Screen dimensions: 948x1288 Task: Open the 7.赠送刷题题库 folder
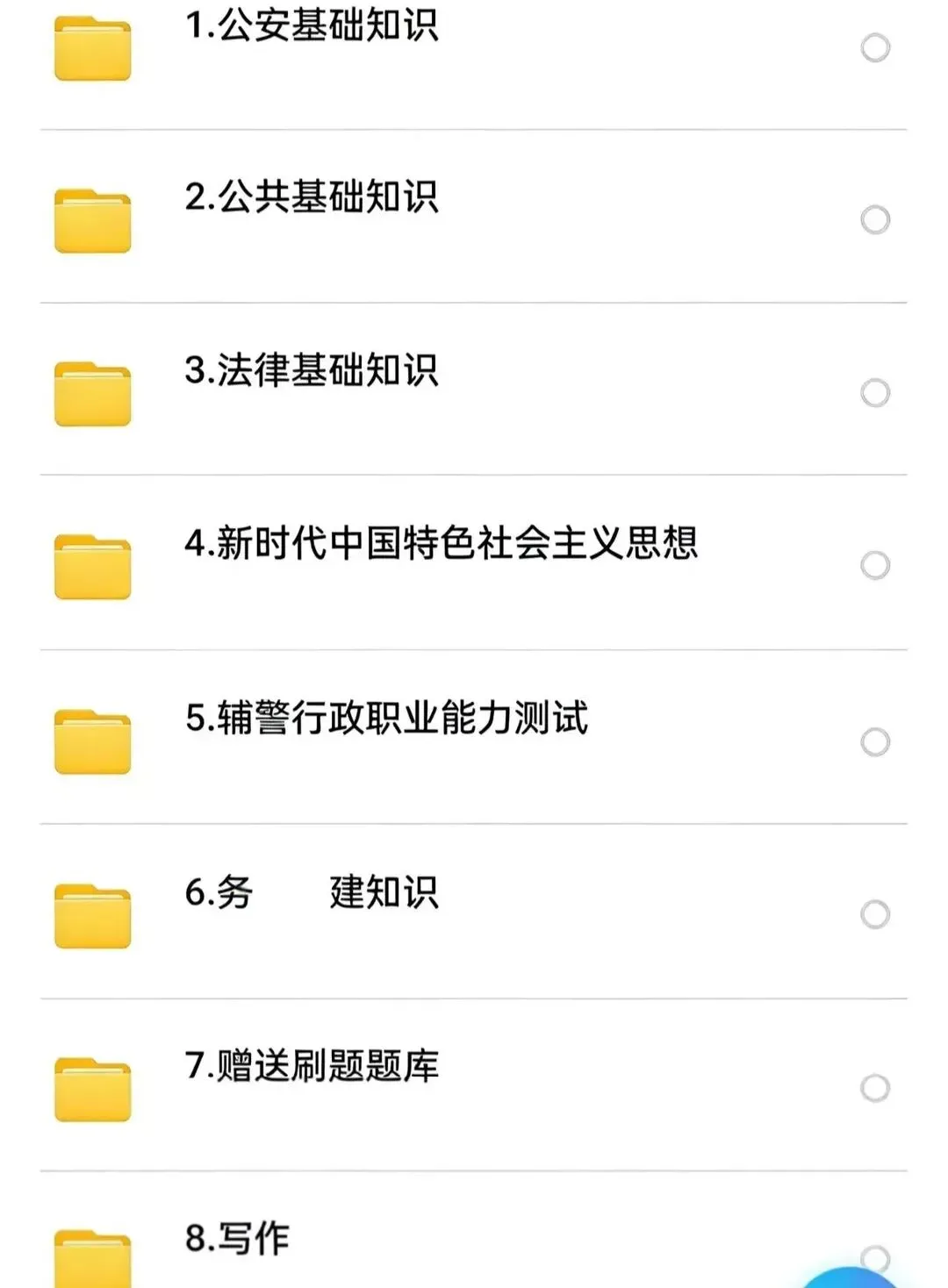[x=311, y=1066]
